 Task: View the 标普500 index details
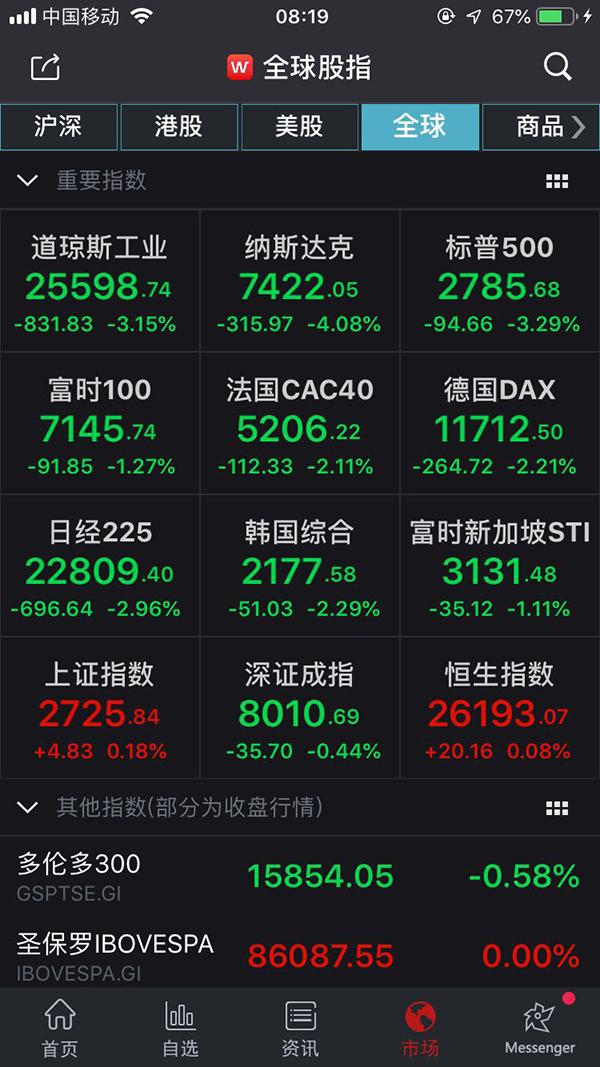click(x=500, y=280)
